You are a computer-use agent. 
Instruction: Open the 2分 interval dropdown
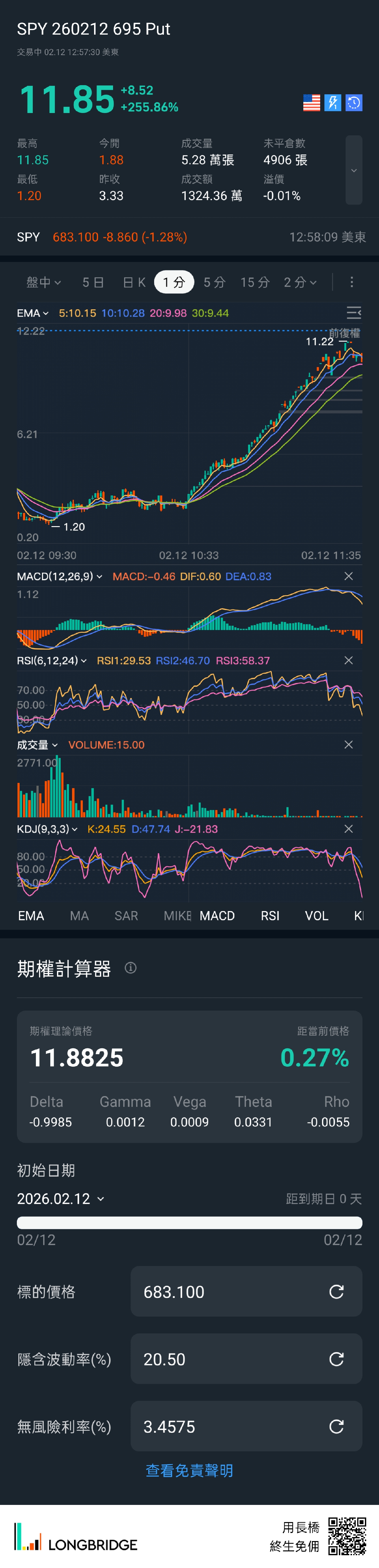click(x=300, y=282)
